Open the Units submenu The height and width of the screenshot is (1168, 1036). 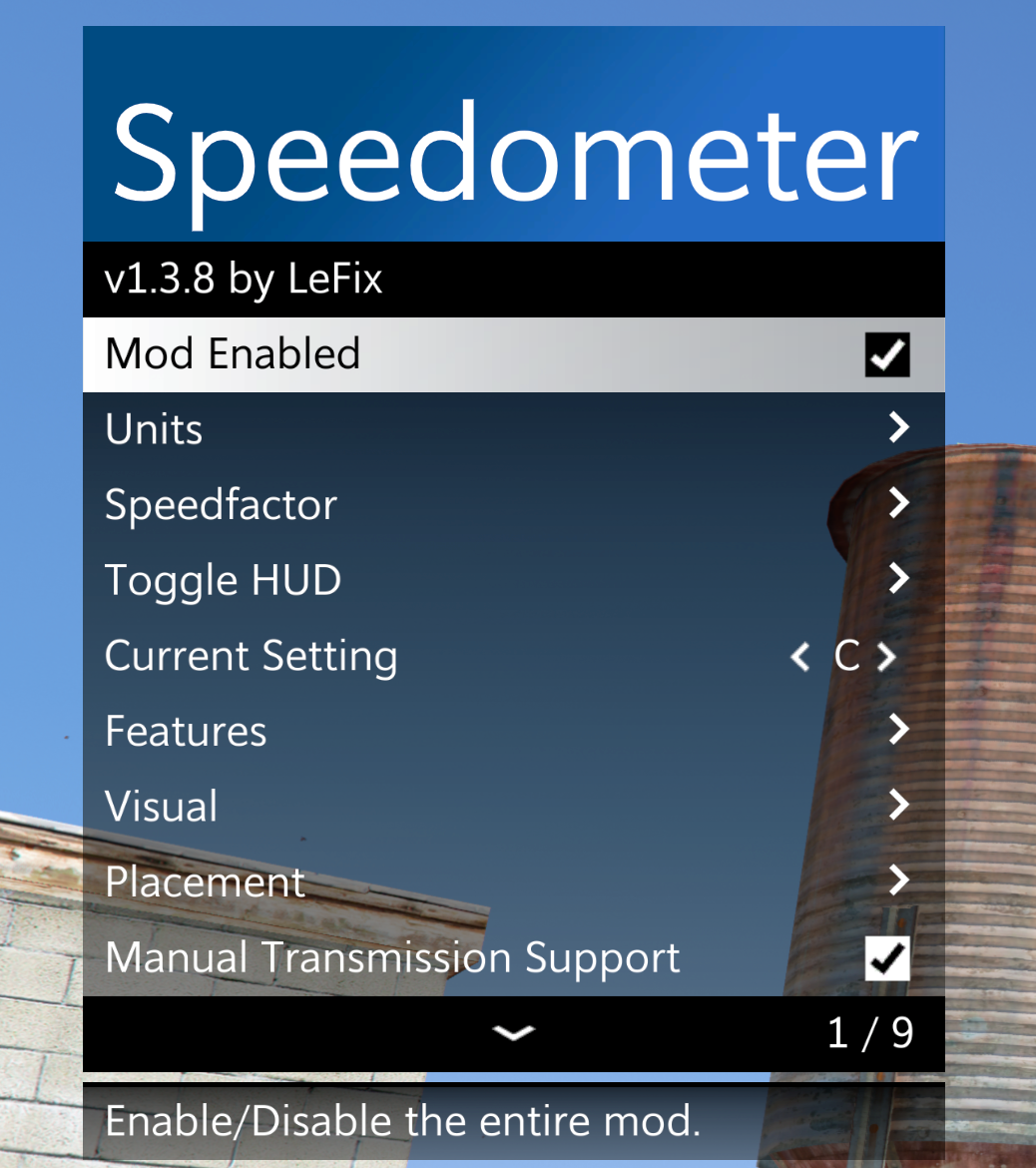898,427
